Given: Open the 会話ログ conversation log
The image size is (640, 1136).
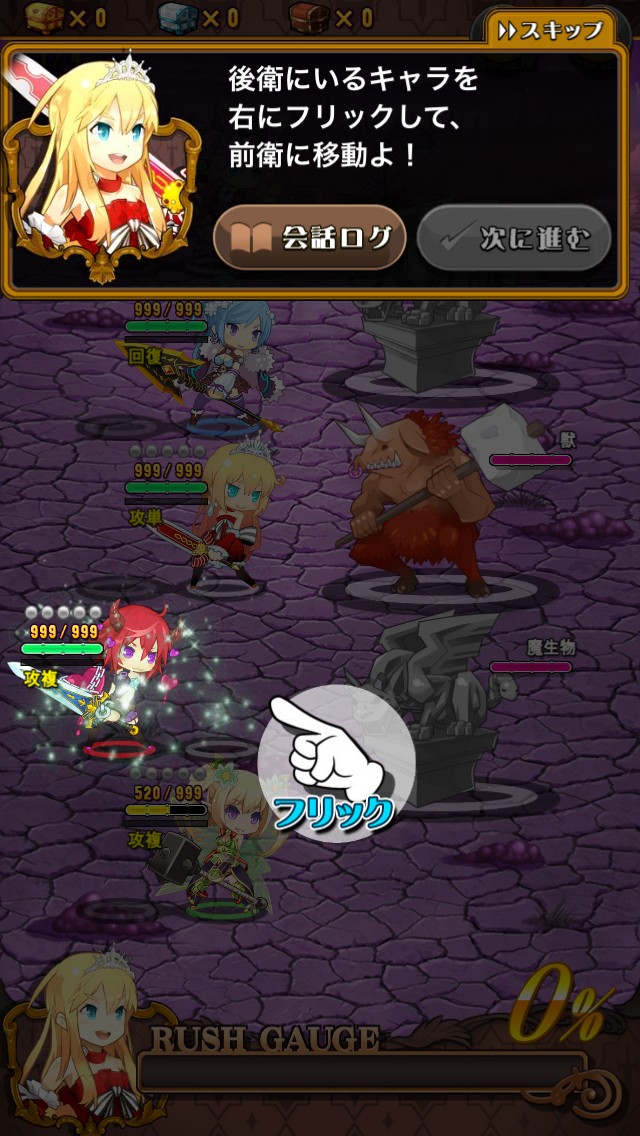Looking at the screenshot, I should (x=310, y=238).
